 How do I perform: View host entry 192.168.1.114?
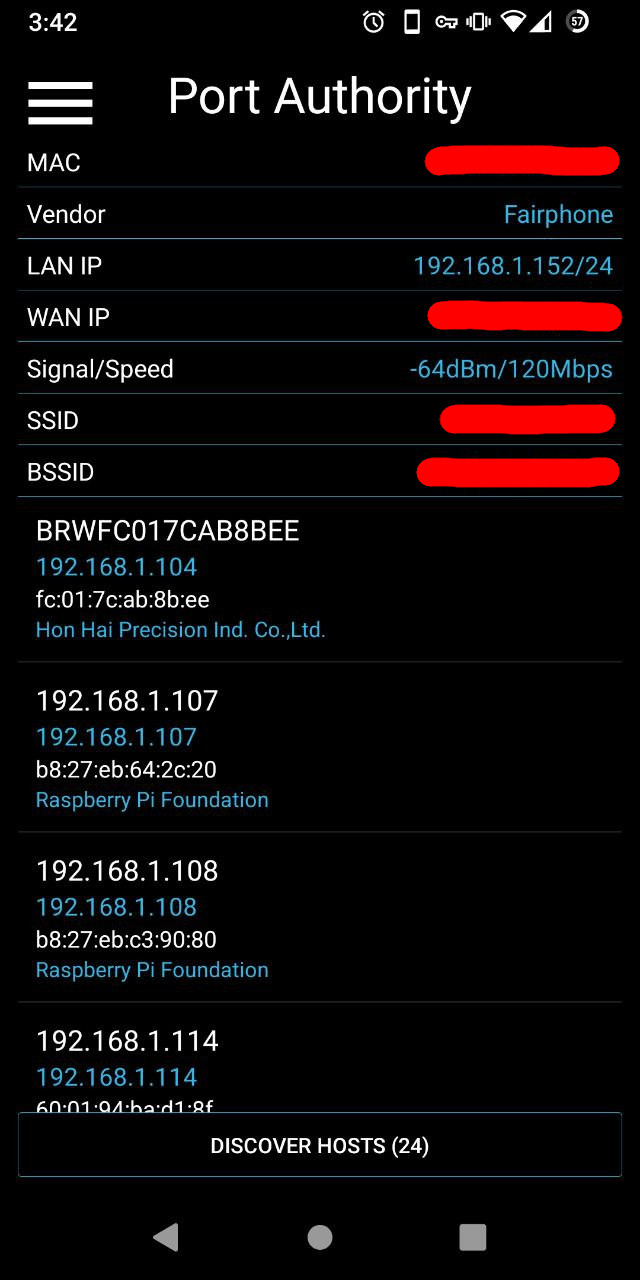(320, 1060)
